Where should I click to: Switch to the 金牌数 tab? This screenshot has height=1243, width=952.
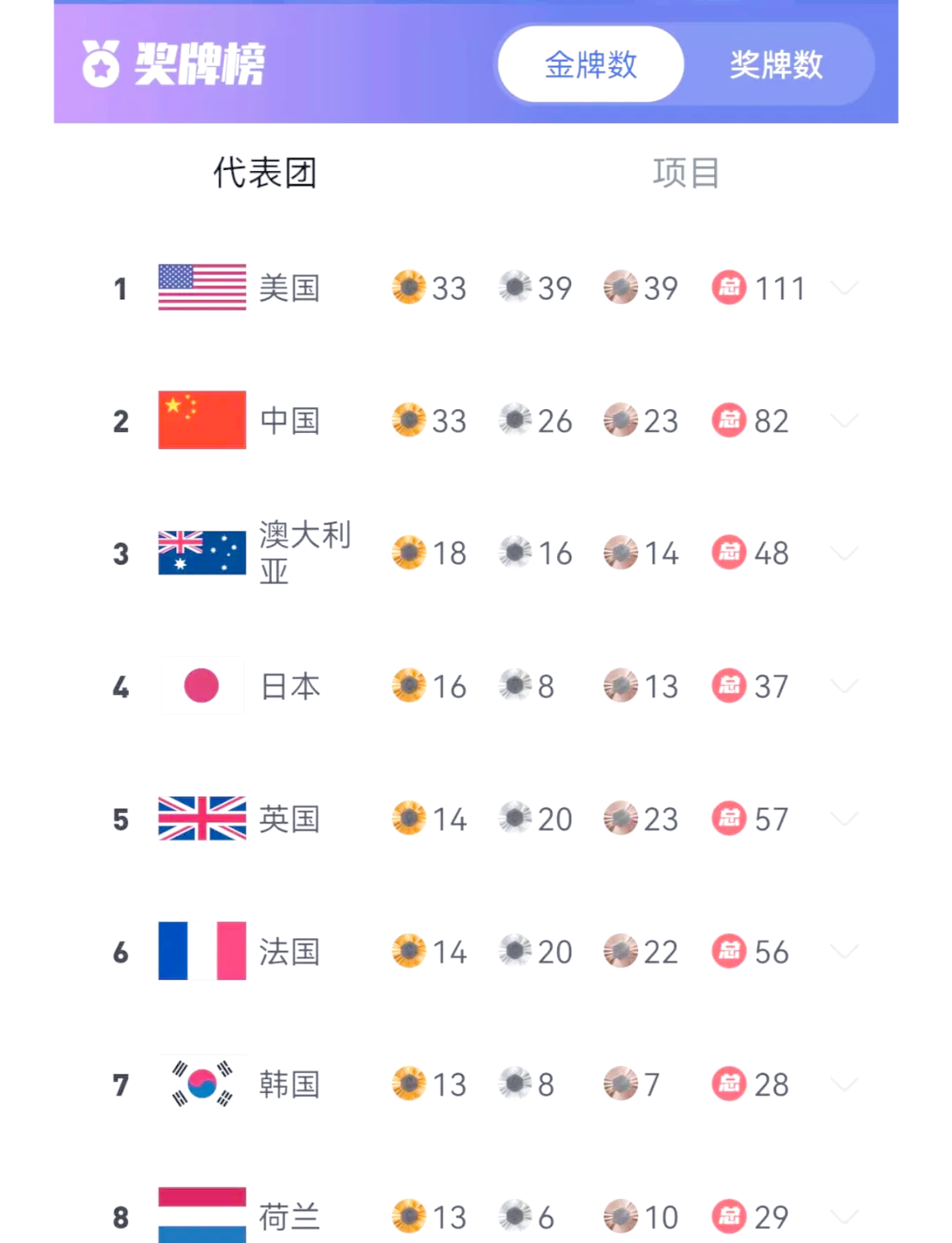click(x=591, y=64)
